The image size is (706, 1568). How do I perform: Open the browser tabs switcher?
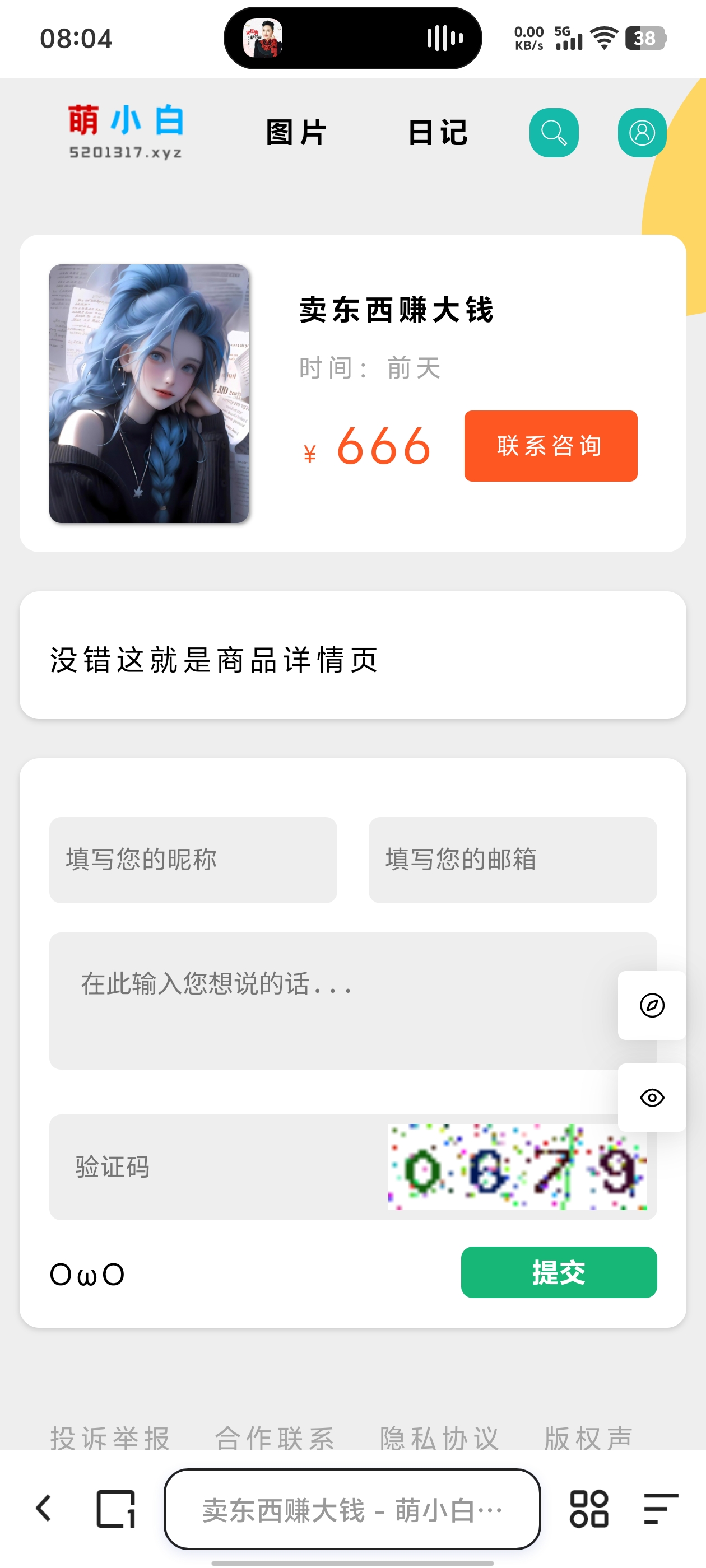[x=115, y=1508]
